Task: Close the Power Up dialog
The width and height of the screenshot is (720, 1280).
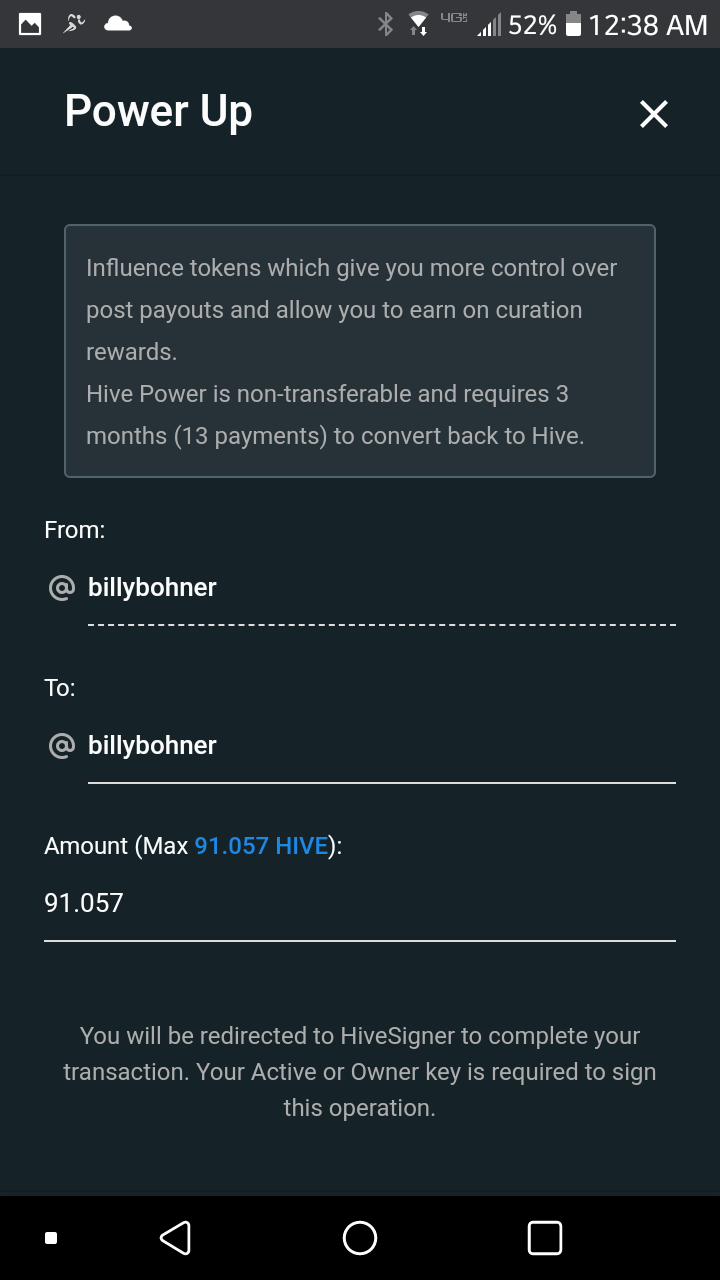Action: point(653,114)
